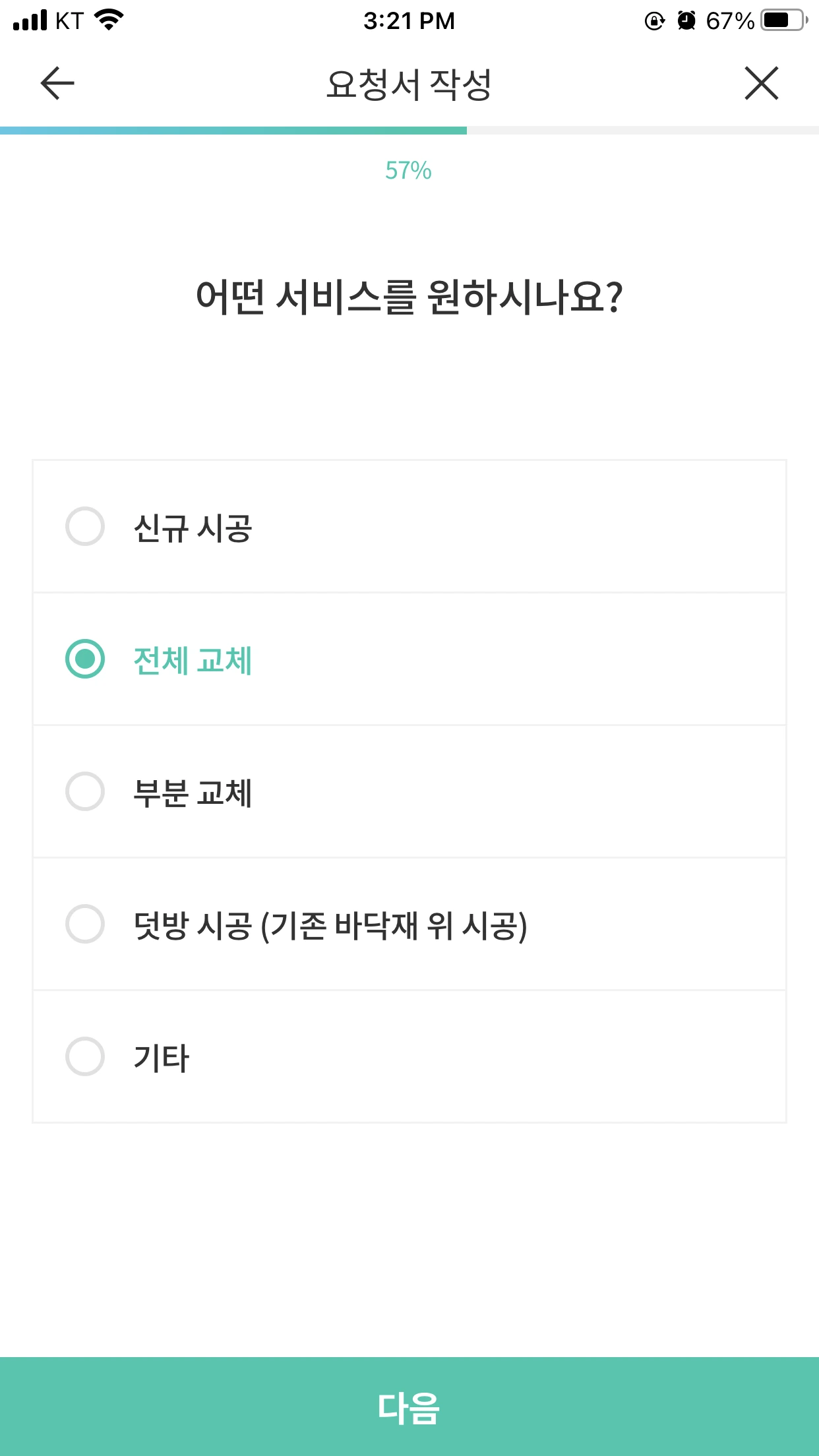The width and height of the screenshot is (819, 1456).
Task: Tap the alarm clock status icon
Action: click(686, 20)
